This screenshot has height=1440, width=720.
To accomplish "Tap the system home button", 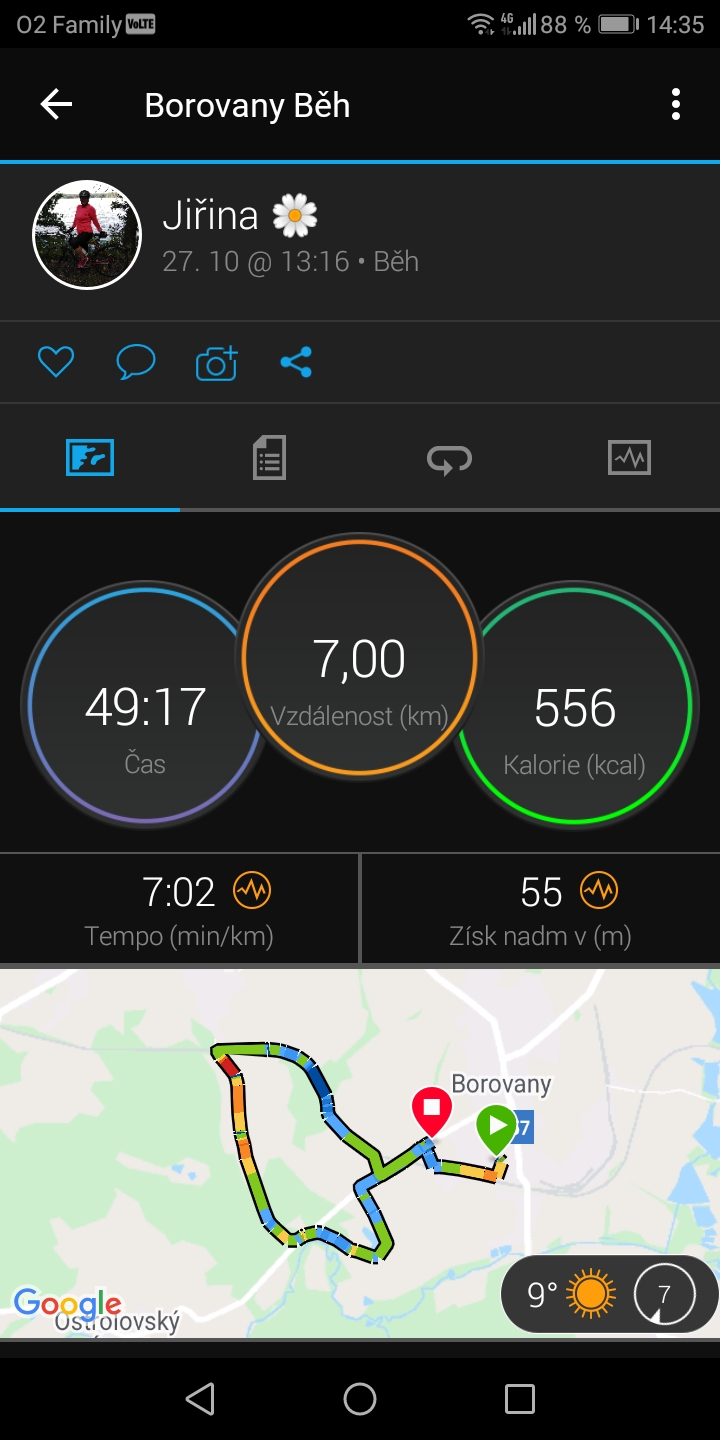I will 360,1399.
